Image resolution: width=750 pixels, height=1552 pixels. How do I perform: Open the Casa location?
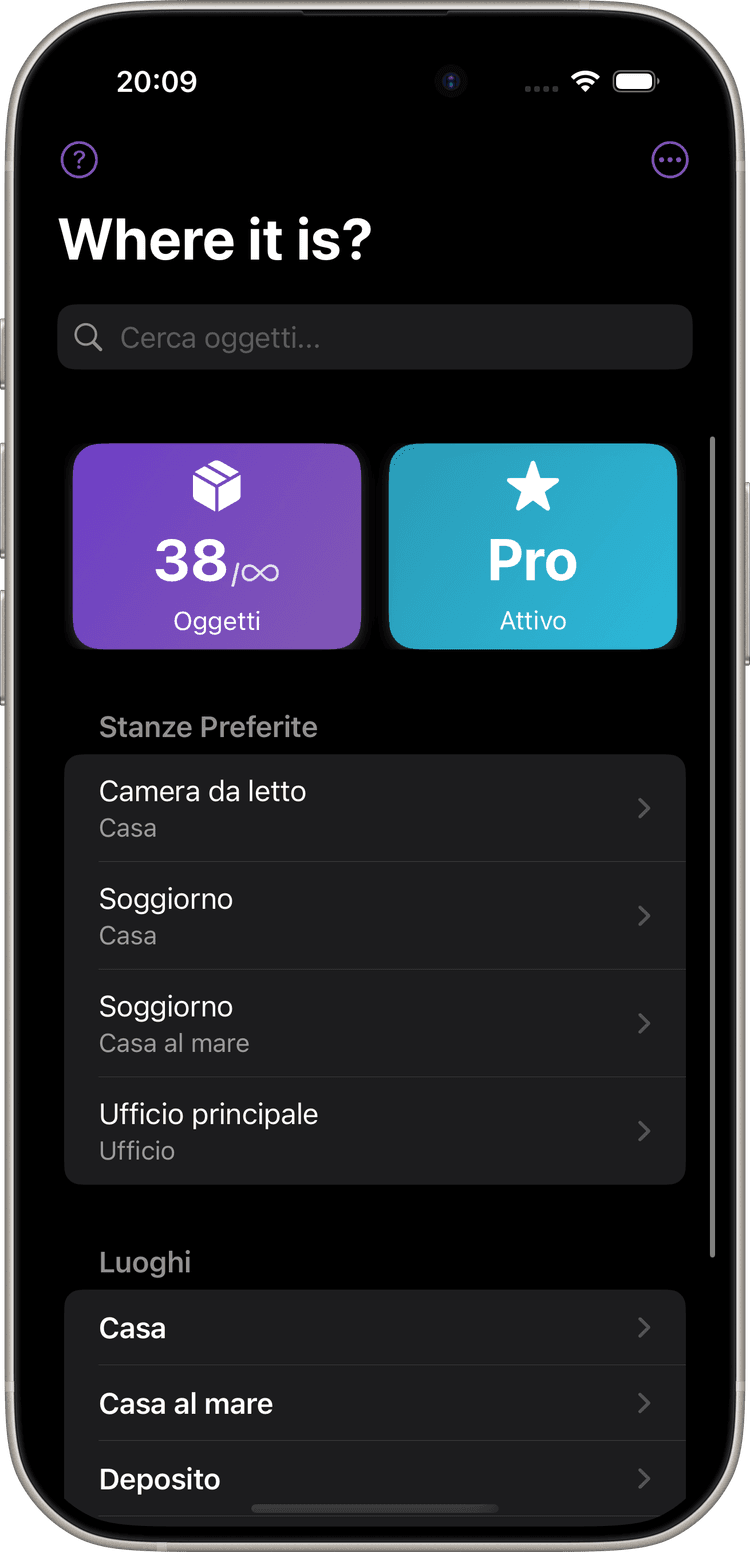pos(375,1327)
